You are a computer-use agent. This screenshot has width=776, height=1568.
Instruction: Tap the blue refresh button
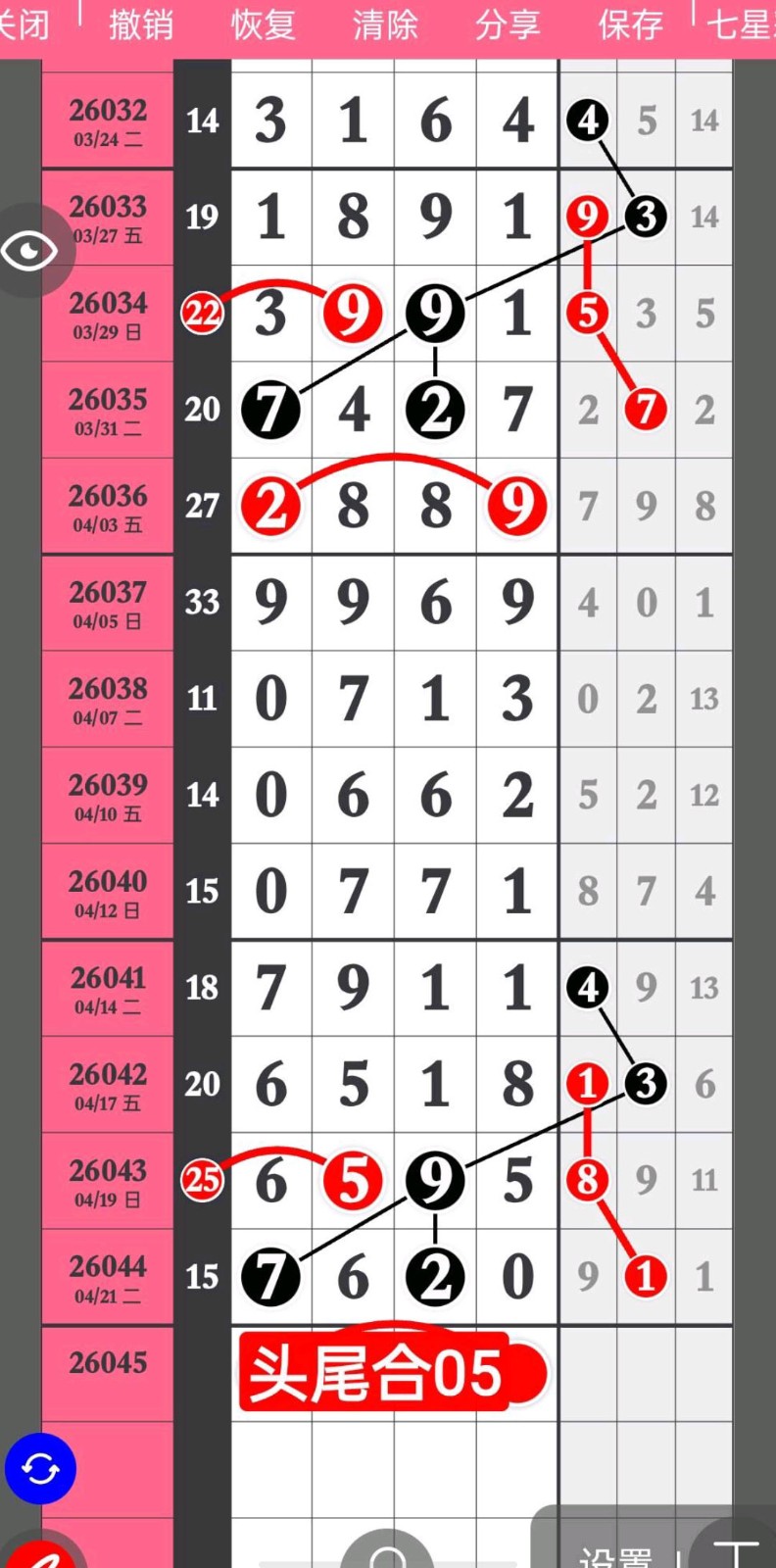pos(40,1468)
